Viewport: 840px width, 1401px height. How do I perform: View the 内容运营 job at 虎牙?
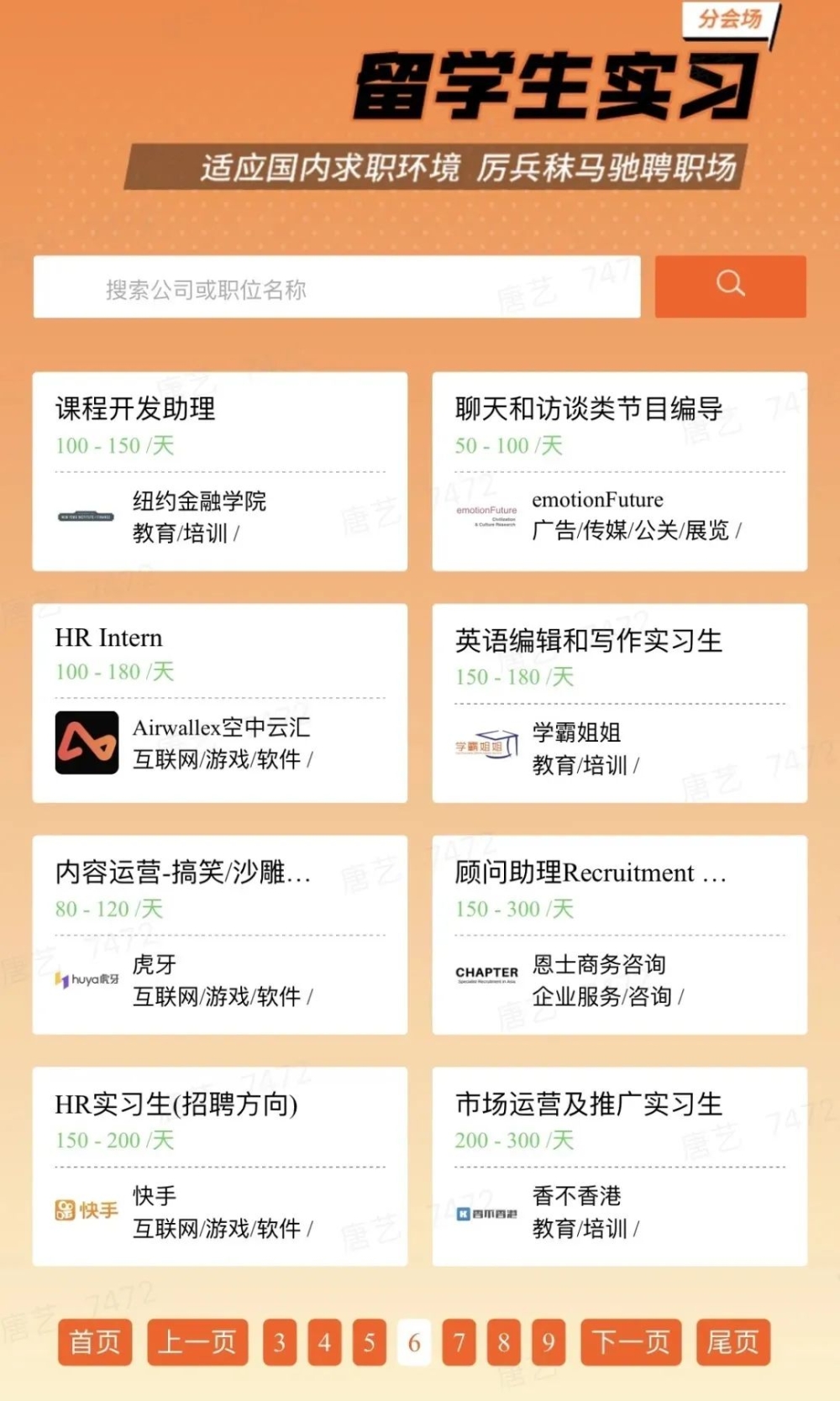point(219,935)
